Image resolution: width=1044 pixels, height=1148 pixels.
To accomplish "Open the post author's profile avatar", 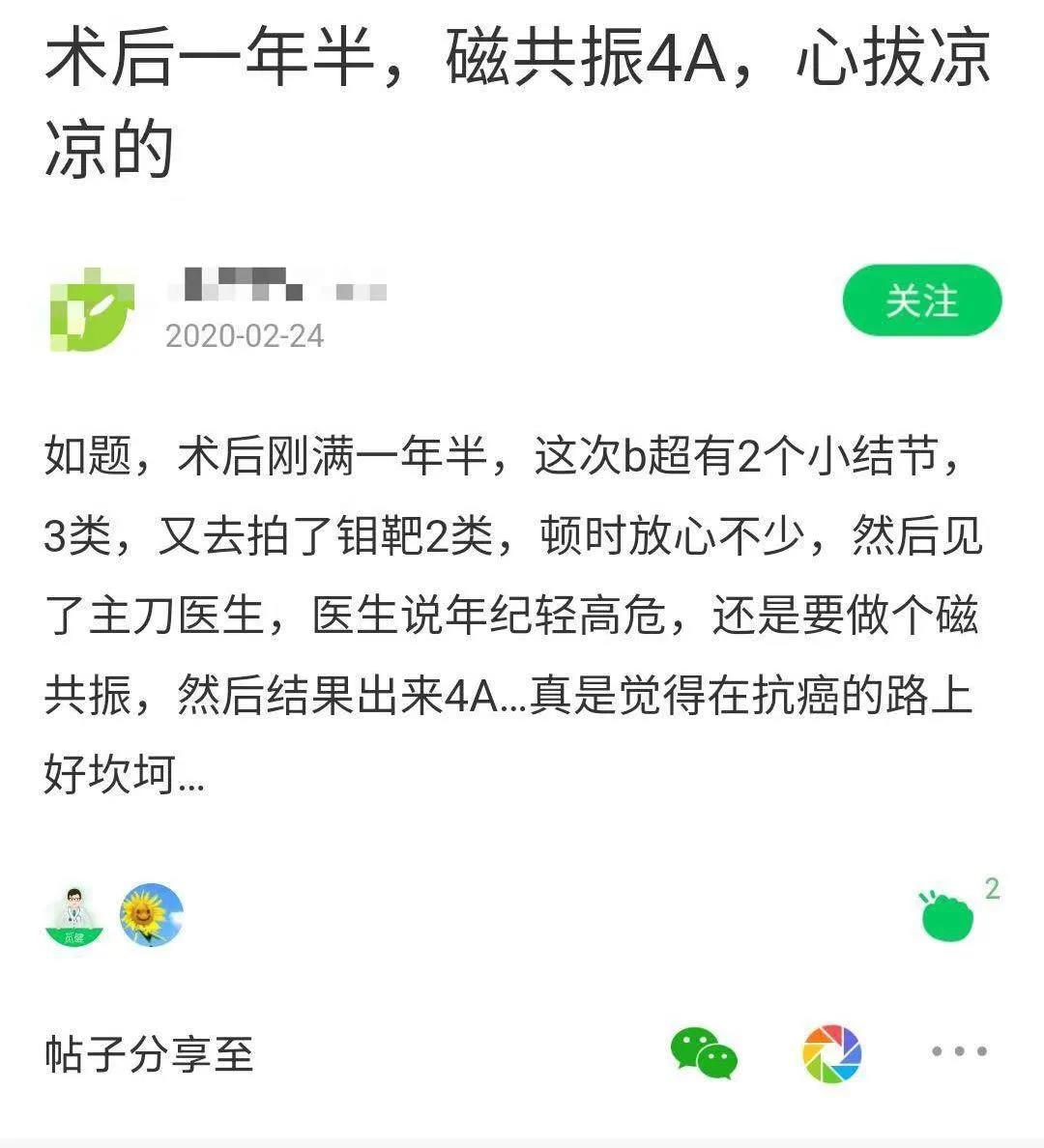I will coord(92,309).
